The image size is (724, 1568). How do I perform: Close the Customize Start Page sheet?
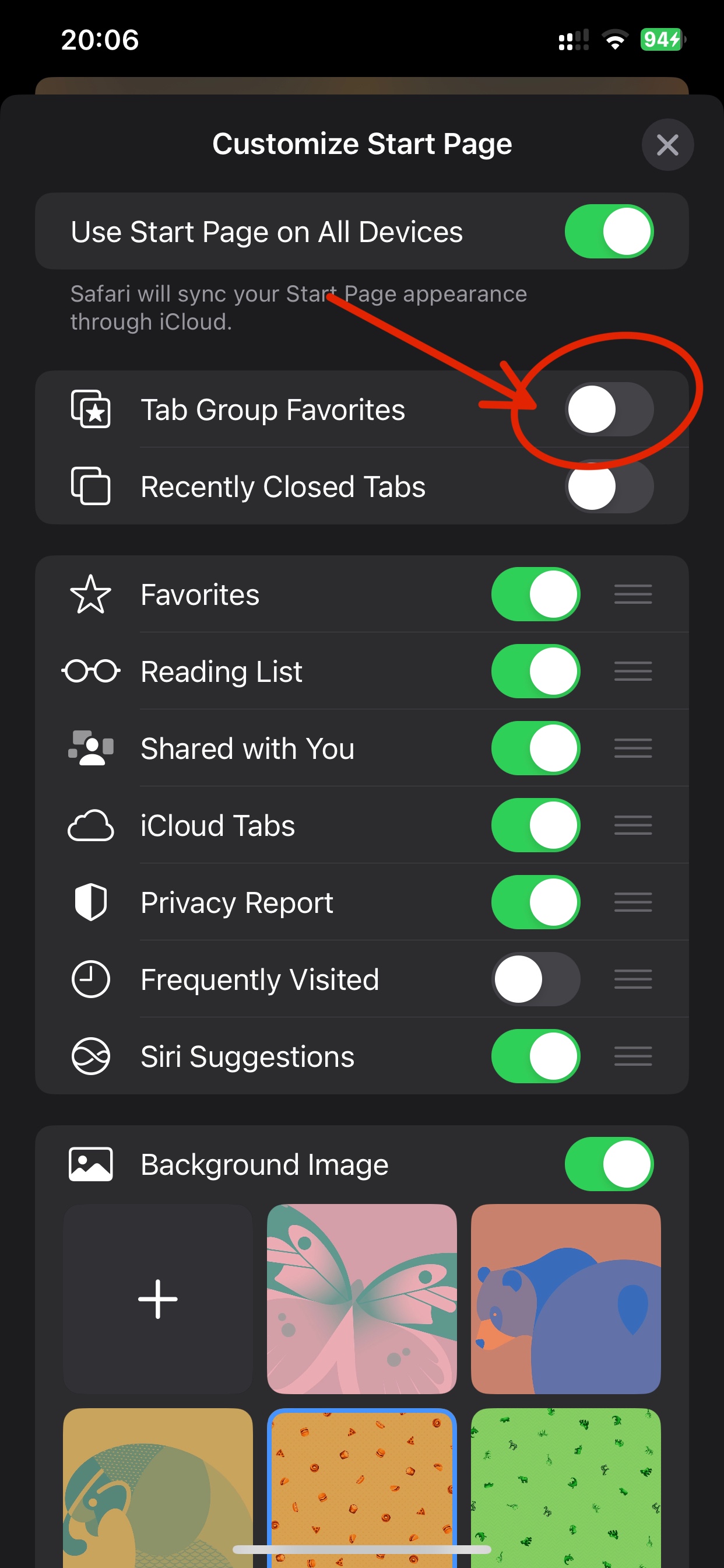(x=667, y=145)
